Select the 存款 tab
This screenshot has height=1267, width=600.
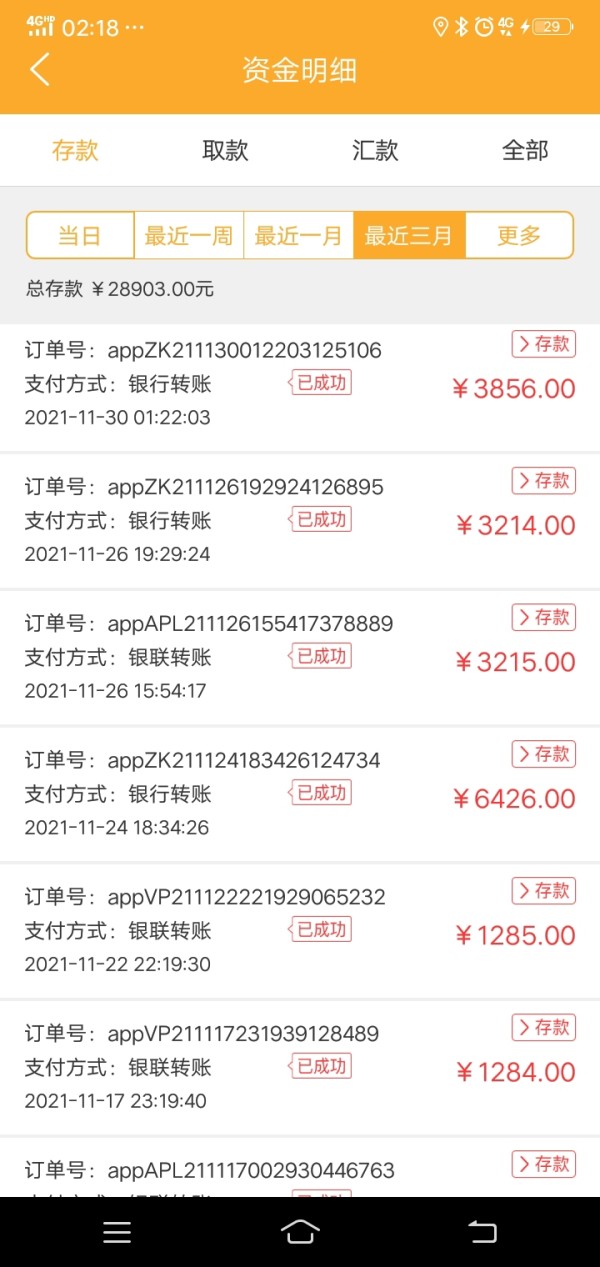coord(75,150)
